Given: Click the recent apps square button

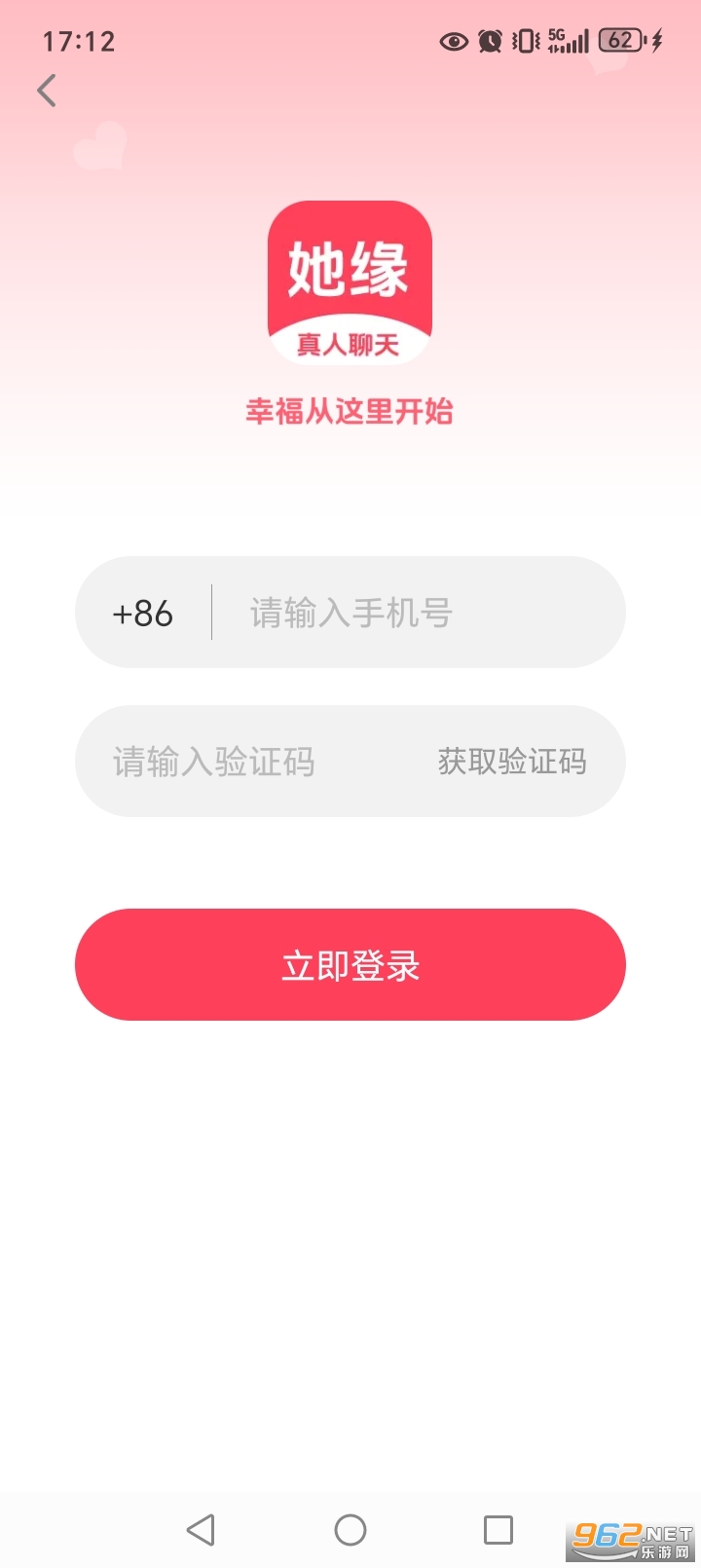Looking at the screenshot, I should click(498, 1529).
